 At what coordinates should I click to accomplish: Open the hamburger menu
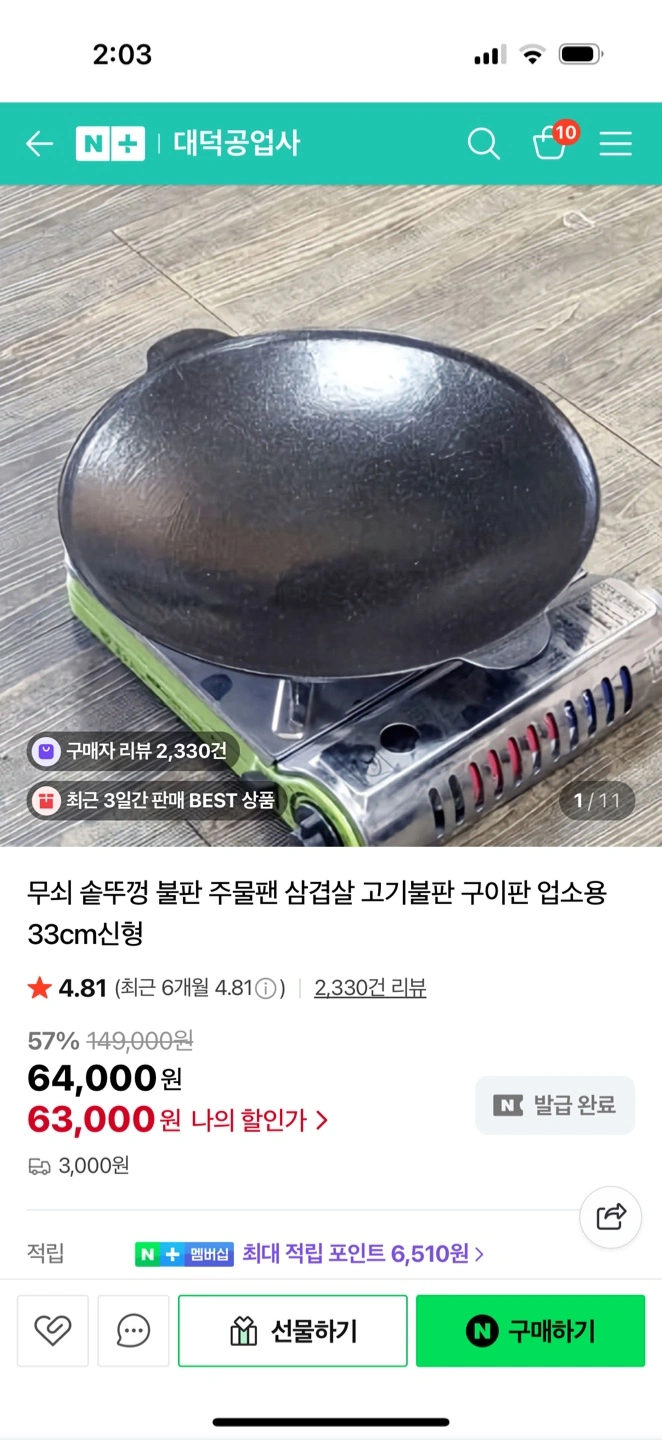[615, 144]
